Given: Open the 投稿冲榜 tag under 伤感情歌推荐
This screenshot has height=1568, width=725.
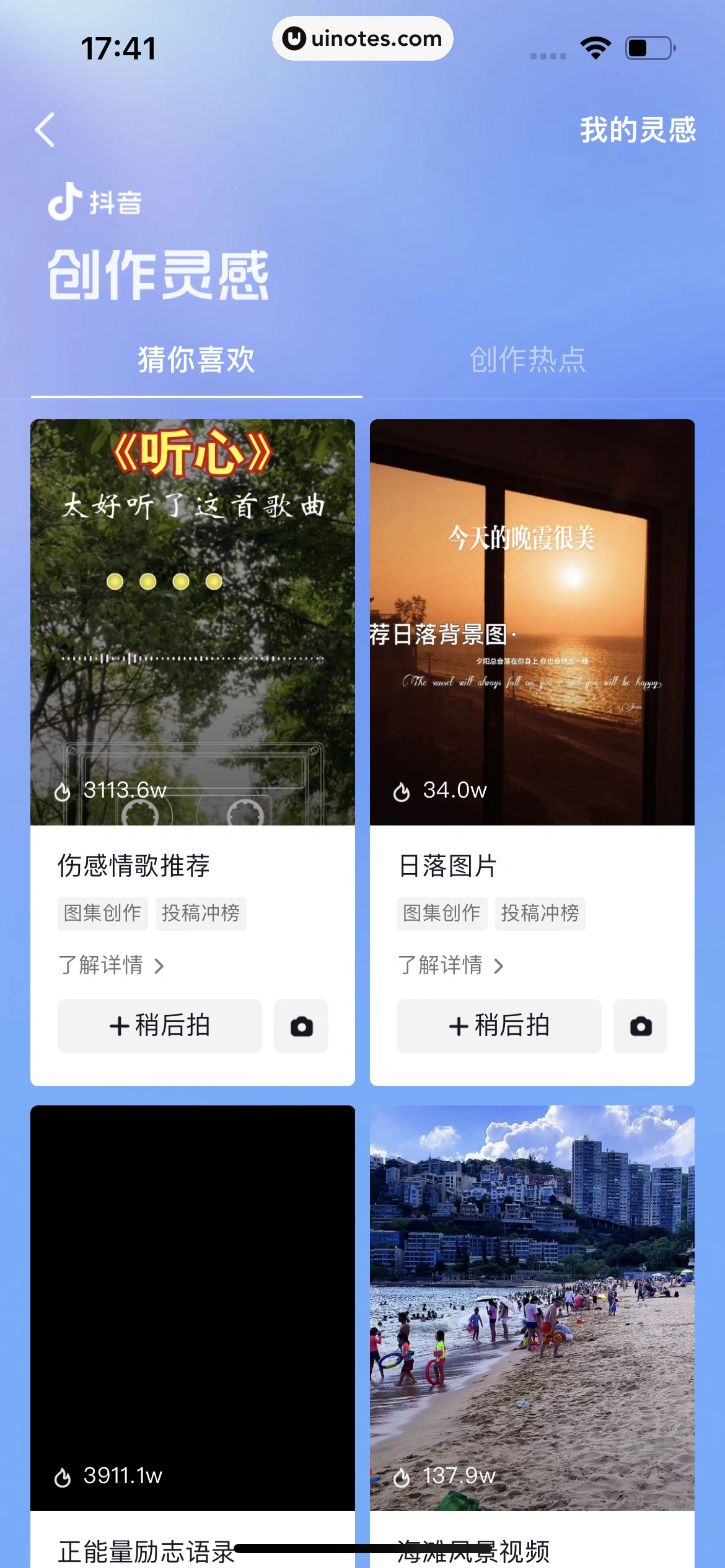Looking at the screenshot, I should coord(201,913).
